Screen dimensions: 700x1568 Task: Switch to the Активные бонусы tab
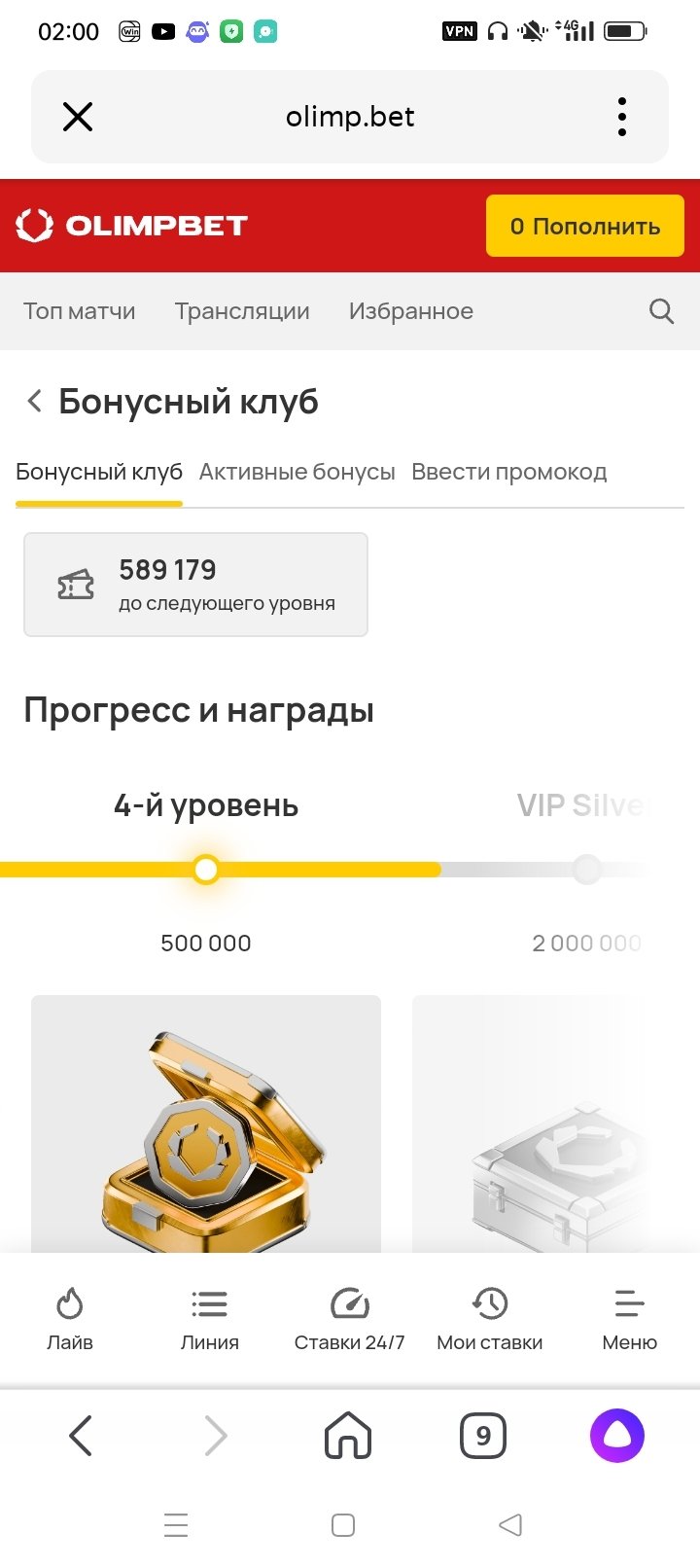pyautogui.click(x=297, y=473)
